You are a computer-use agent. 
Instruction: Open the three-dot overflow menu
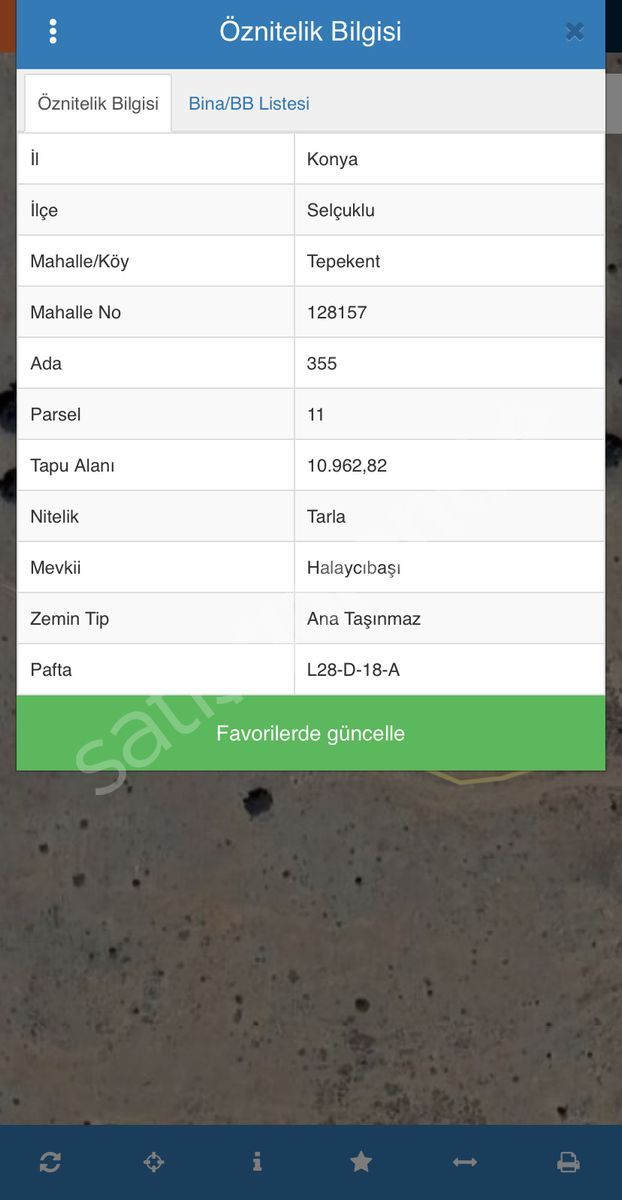53,31
